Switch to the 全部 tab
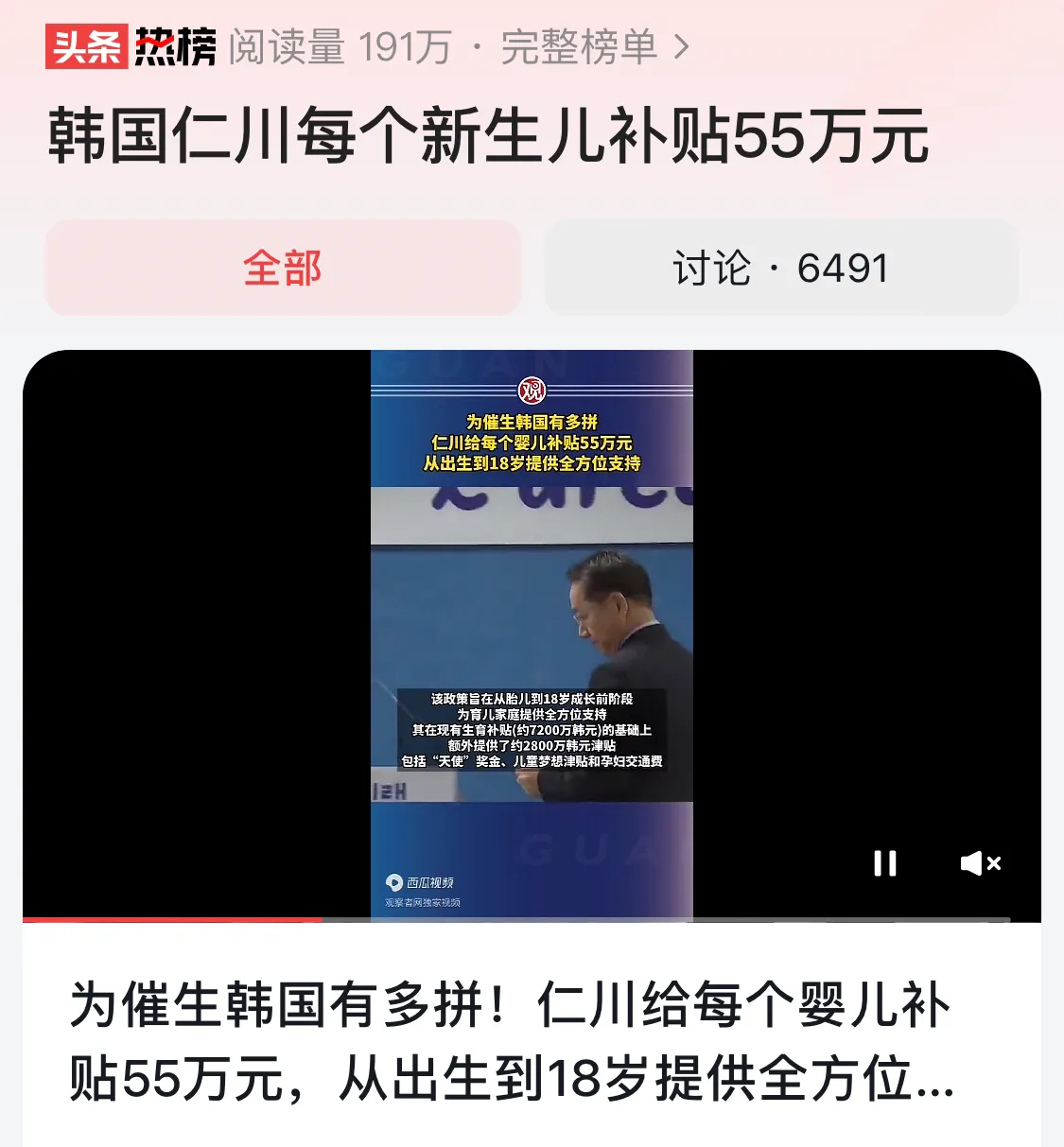Screen dimensions: 1064x1147 pyautogui.click(x=283, y=268)
